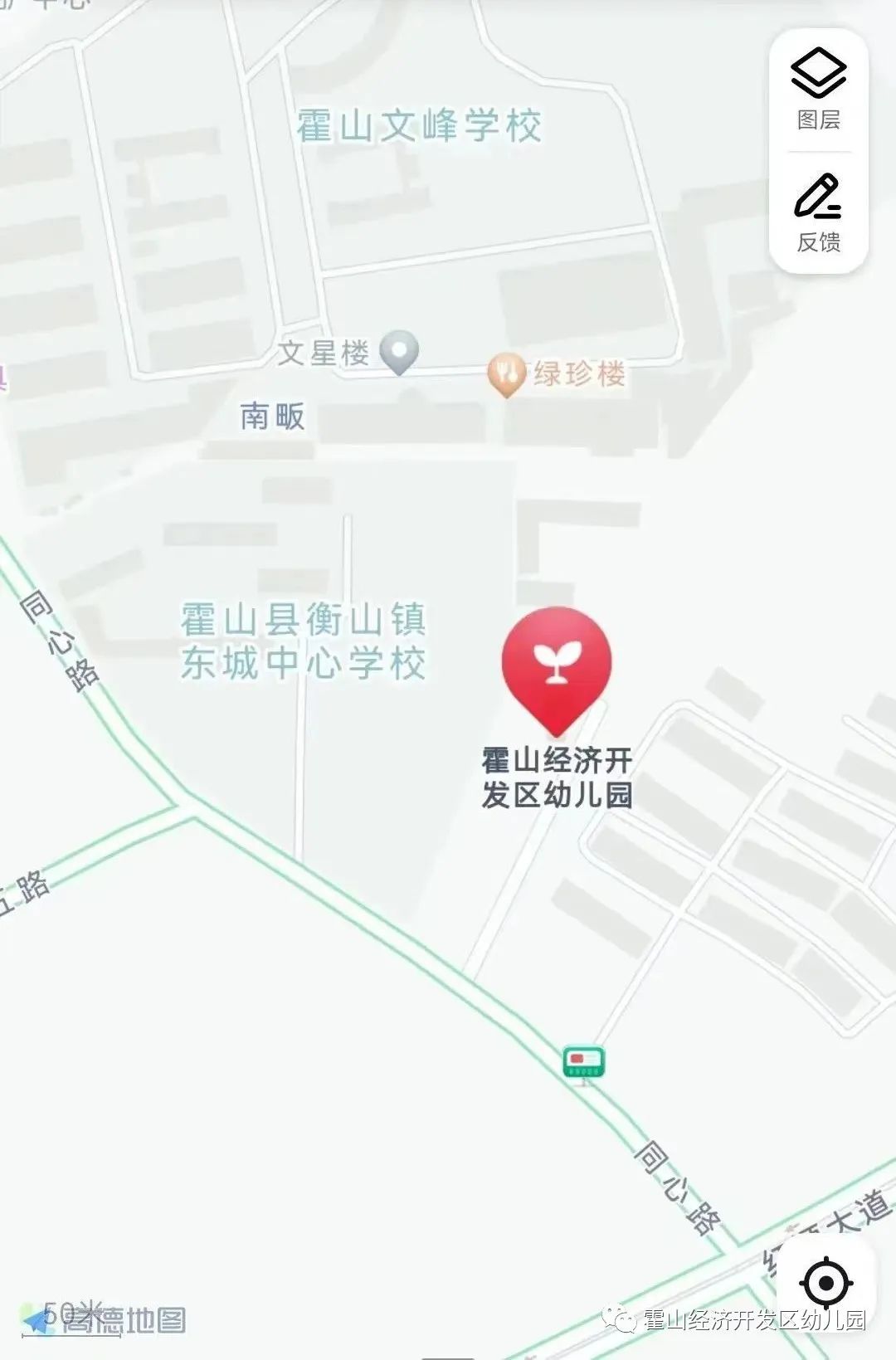Tap the 文星楼 location marker

[x=399, y=352]
